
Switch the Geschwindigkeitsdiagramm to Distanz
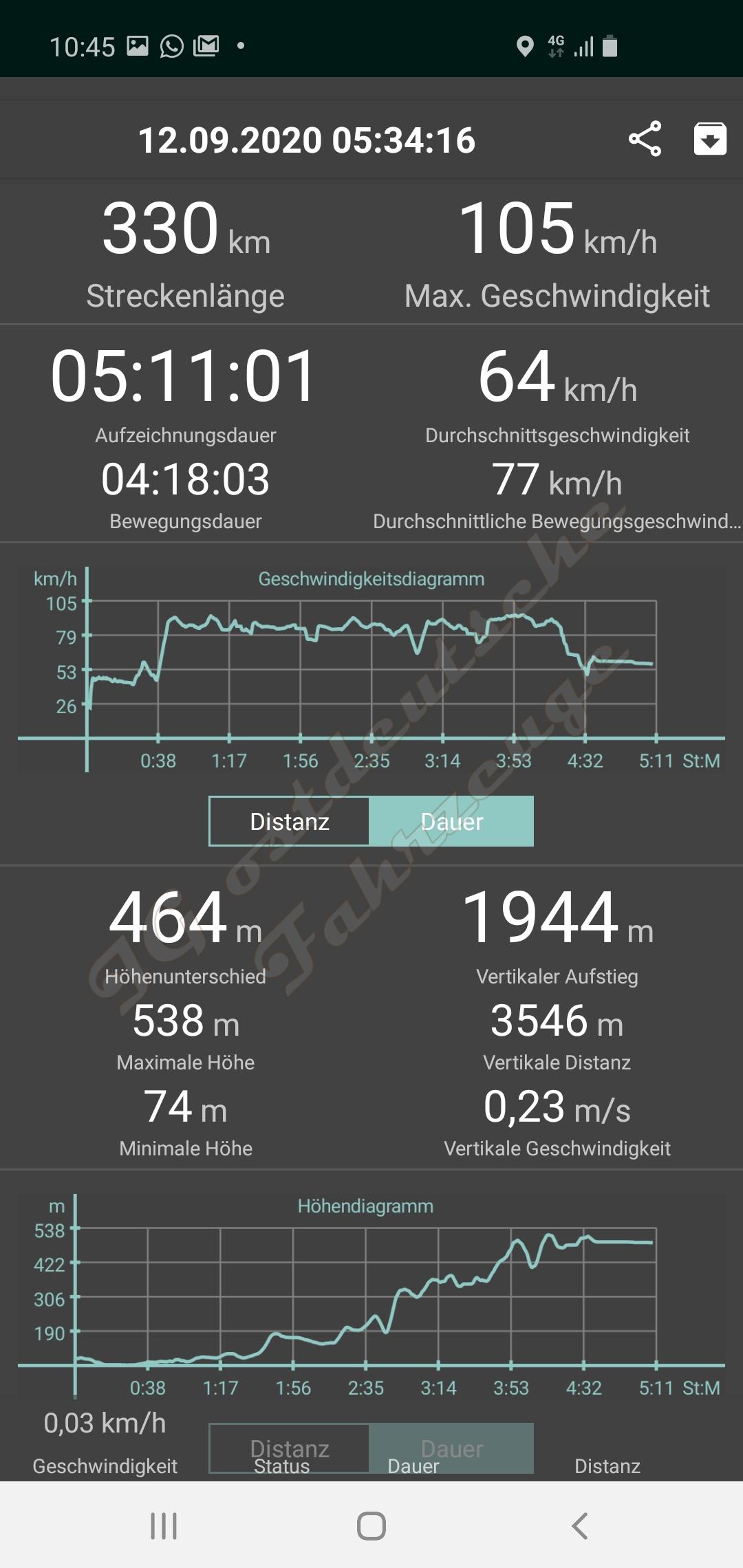(x=290, y=821)
